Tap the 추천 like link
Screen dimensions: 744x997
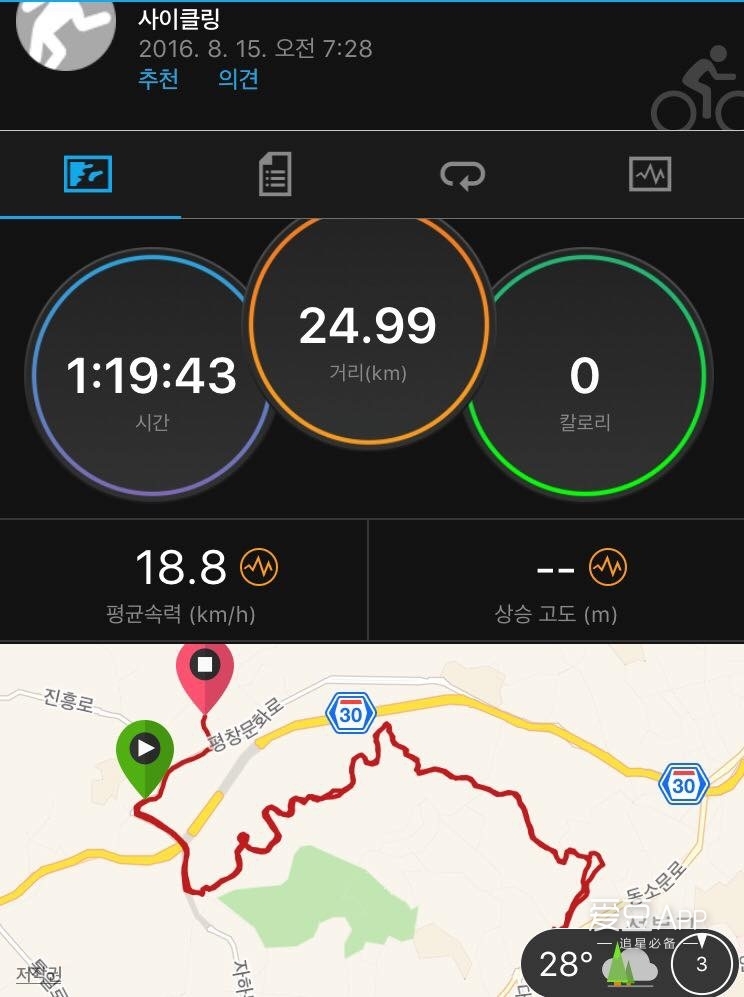[158, 80]
